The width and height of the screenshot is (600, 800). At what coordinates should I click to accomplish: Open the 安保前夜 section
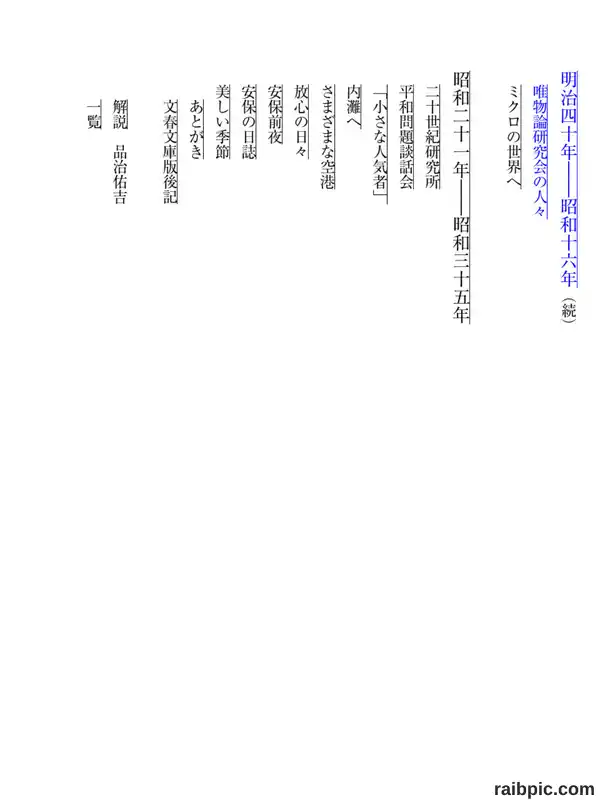click(x=274, y=114)
